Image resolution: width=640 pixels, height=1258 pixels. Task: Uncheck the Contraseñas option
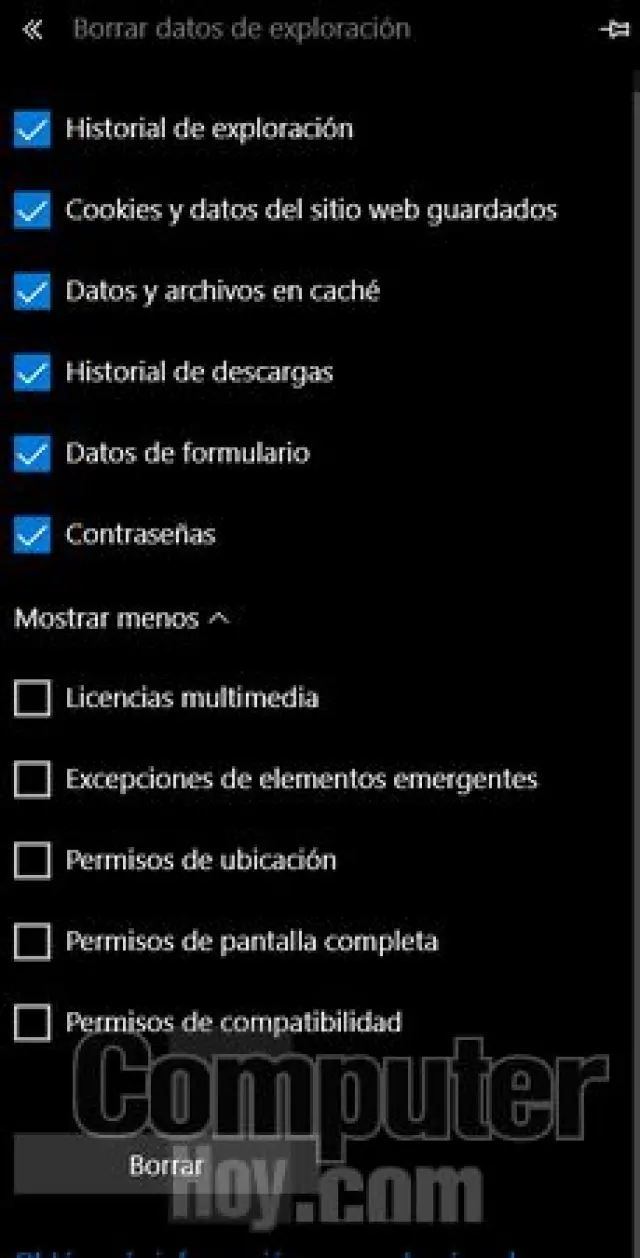pos(32,534)
